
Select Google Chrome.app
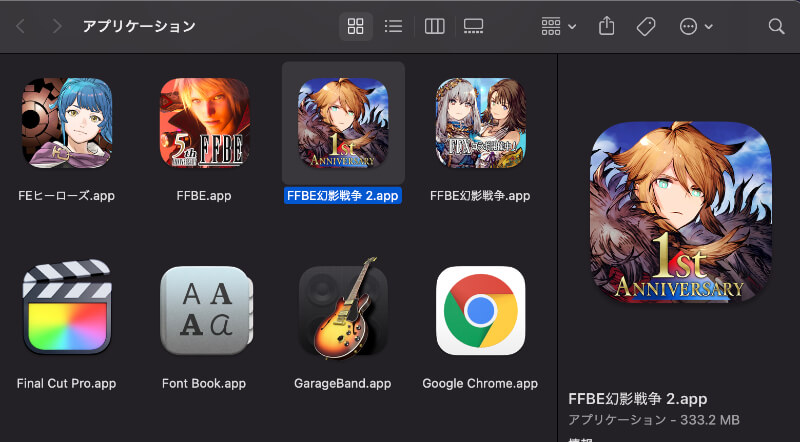(480, 311)
